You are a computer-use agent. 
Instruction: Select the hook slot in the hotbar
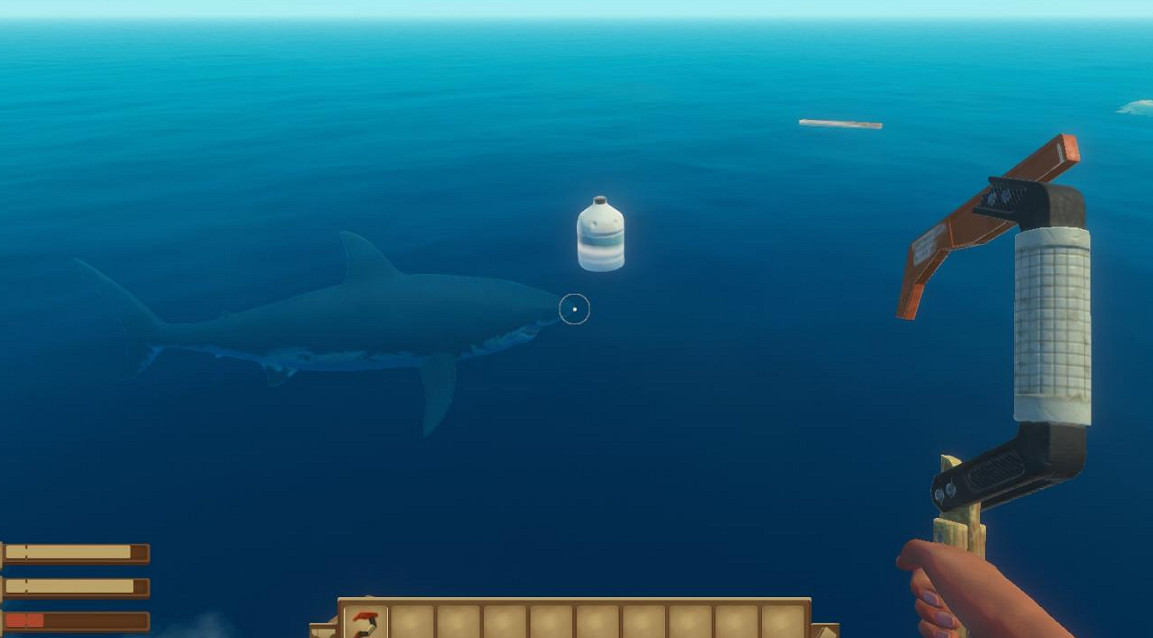point(366,622)
